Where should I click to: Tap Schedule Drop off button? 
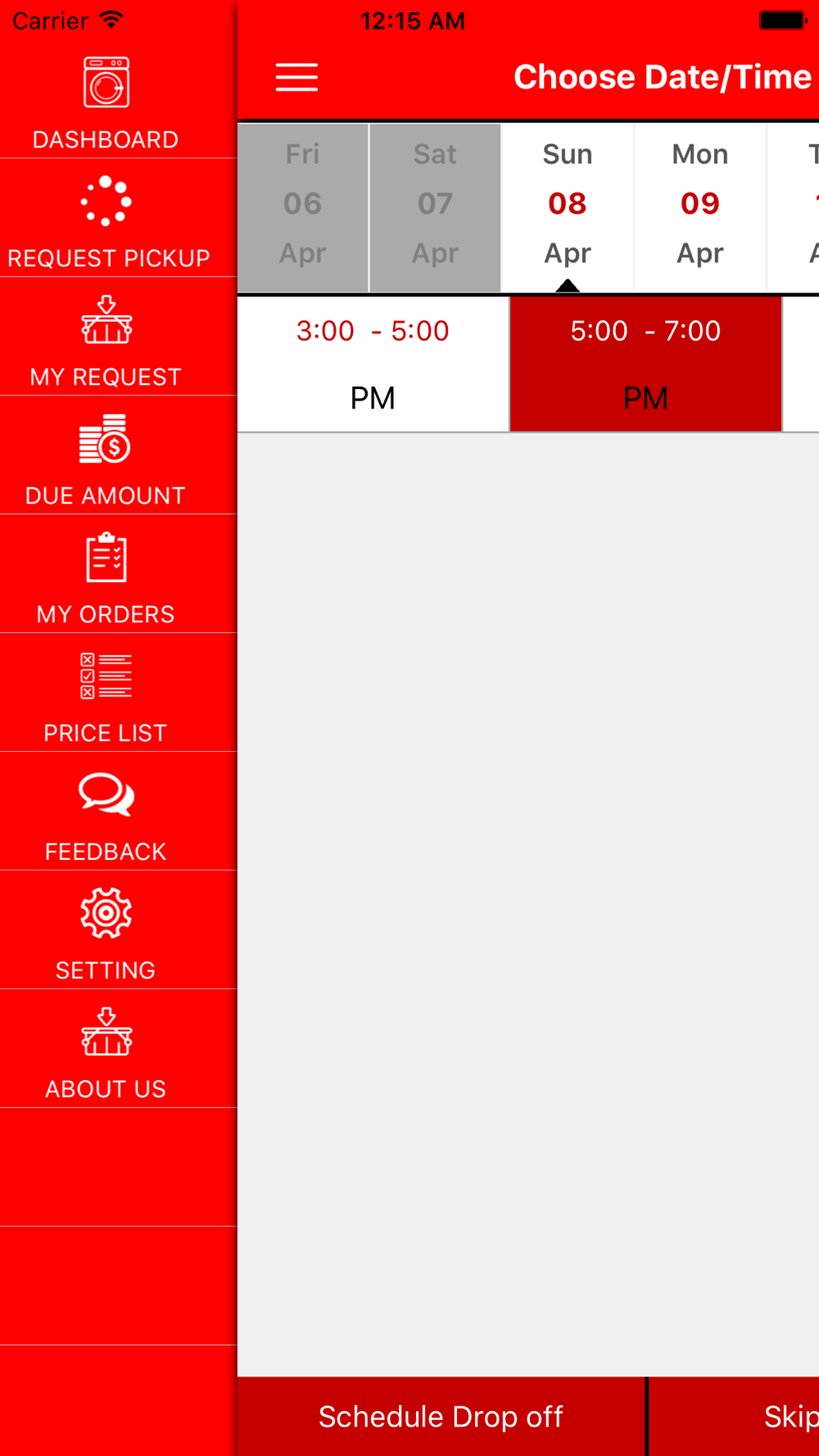pos(441,1417)
